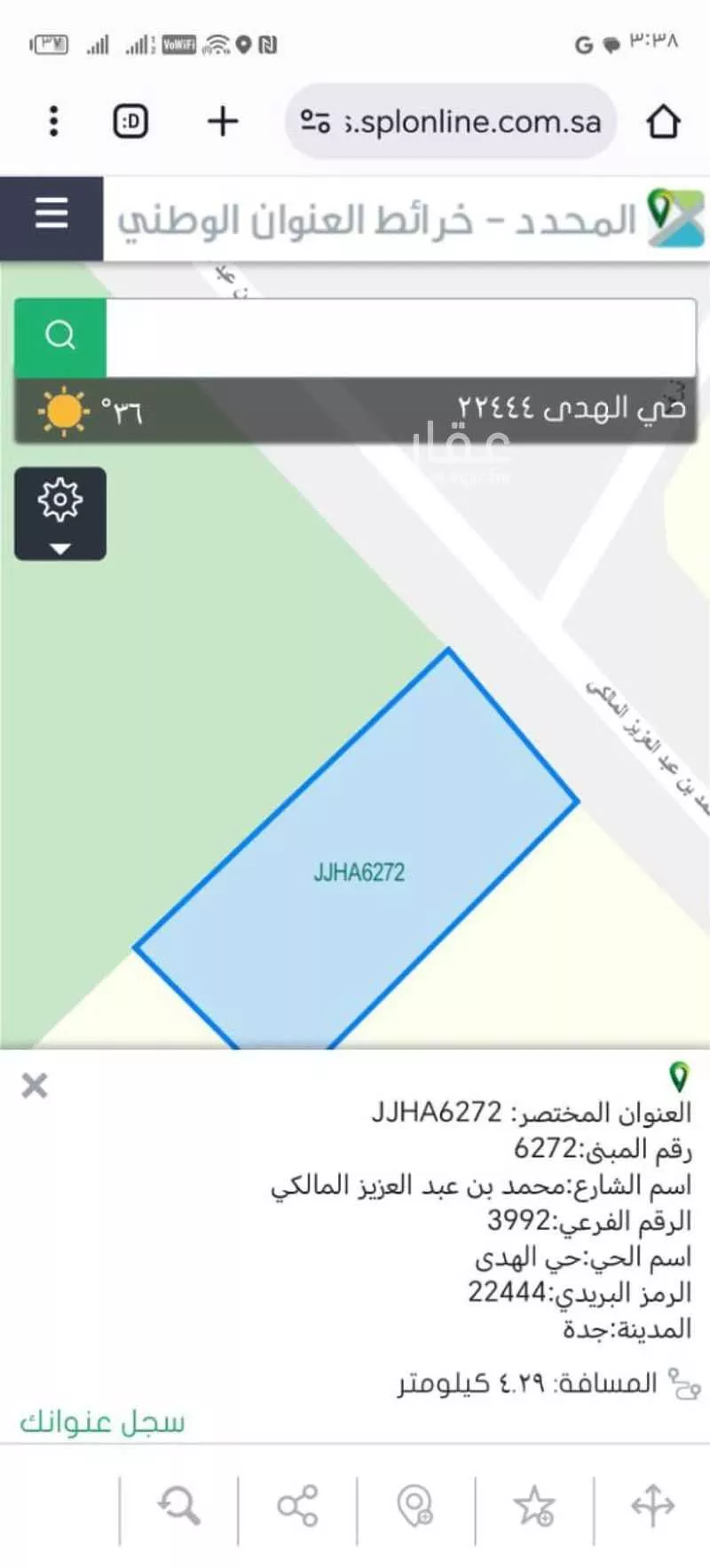Open the سجل عنوانك link
This screenshot has height=1568, width=710.
pyautogui.click(x=100, y=1421)
